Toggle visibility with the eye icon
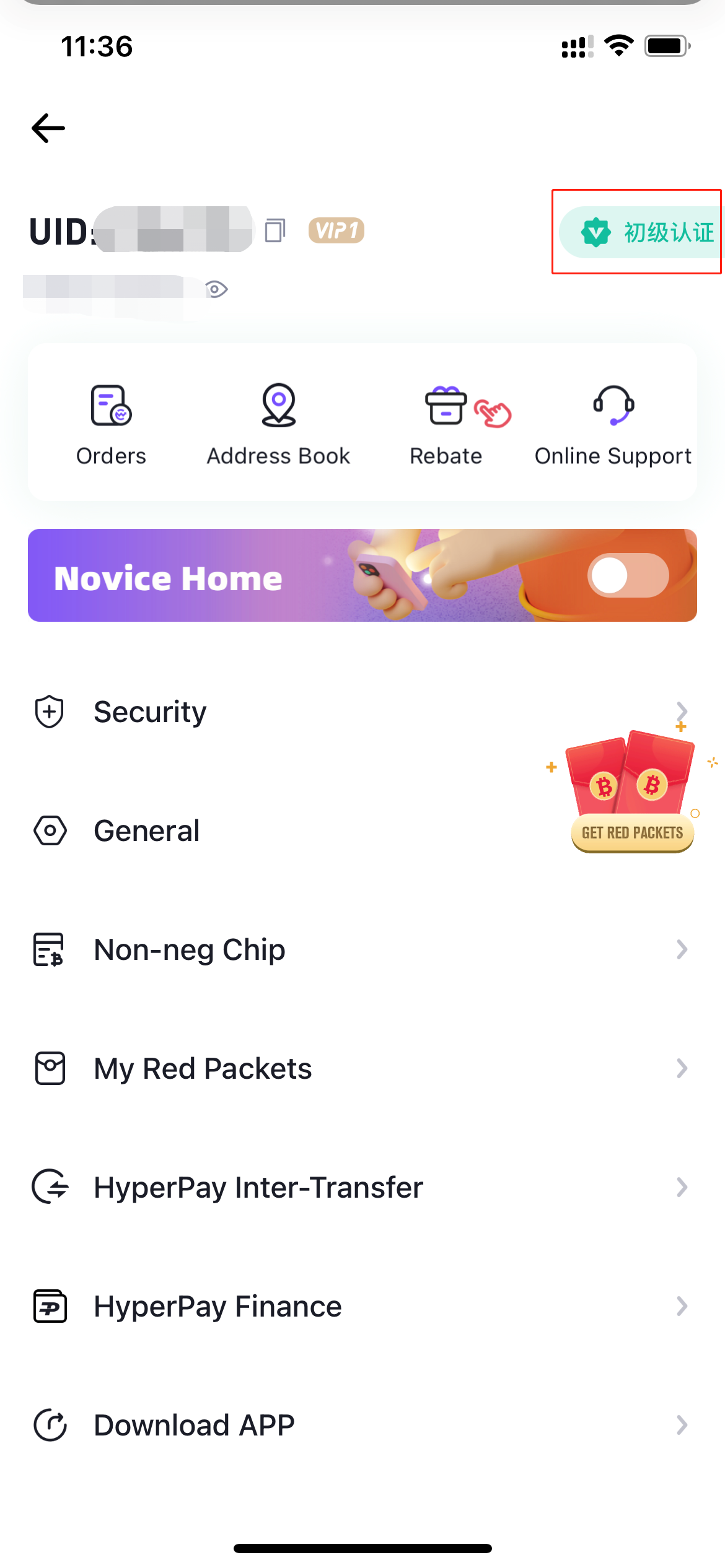Screen dimensions: 725x1568 coord(216,289)
